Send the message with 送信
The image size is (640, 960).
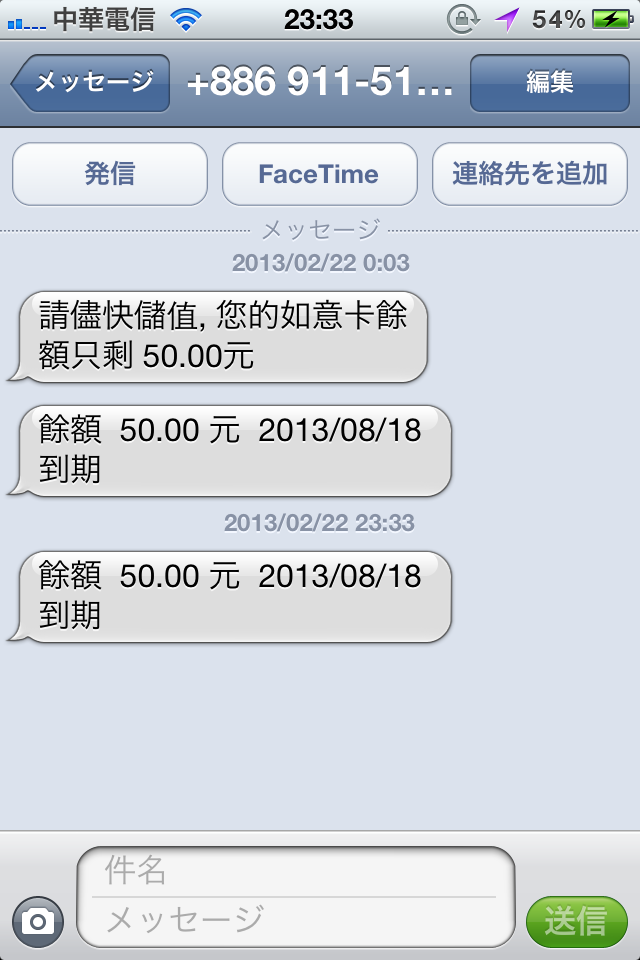point(576,921)
